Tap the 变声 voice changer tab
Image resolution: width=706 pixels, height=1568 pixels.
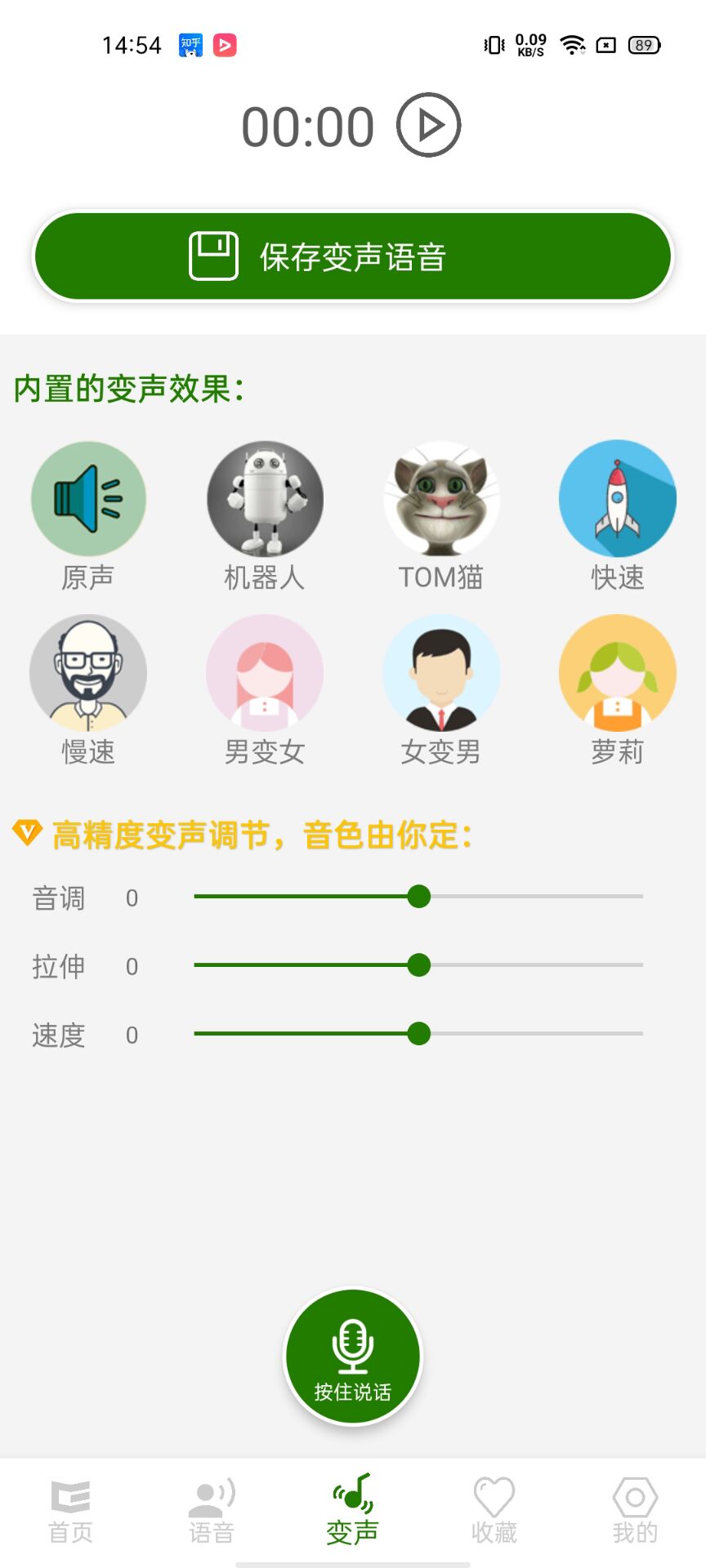(x=353, y=1511)
